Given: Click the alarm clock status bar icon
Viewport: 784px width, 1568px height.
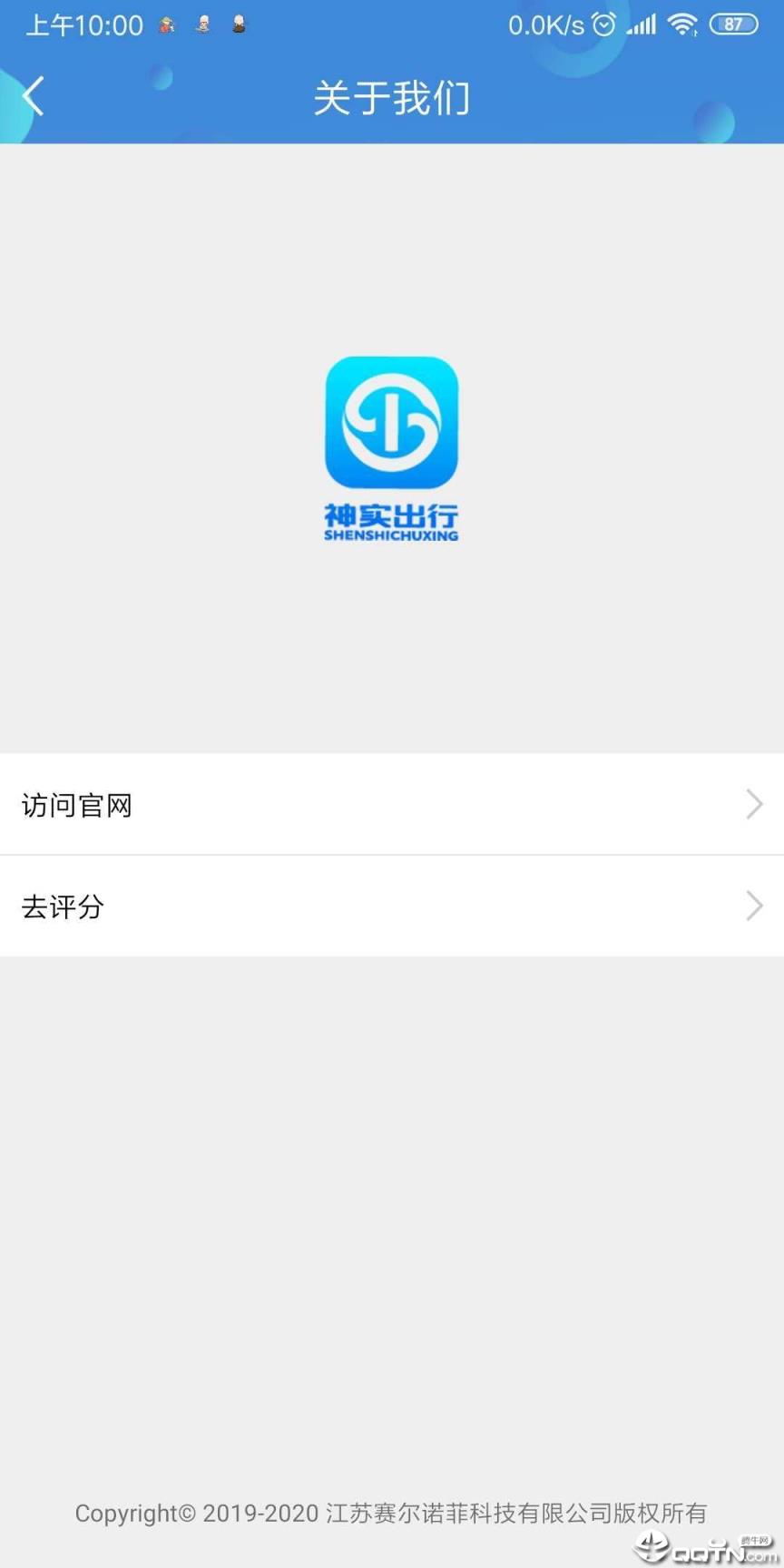Looking at the screenshot, I should tap(604, 24).
